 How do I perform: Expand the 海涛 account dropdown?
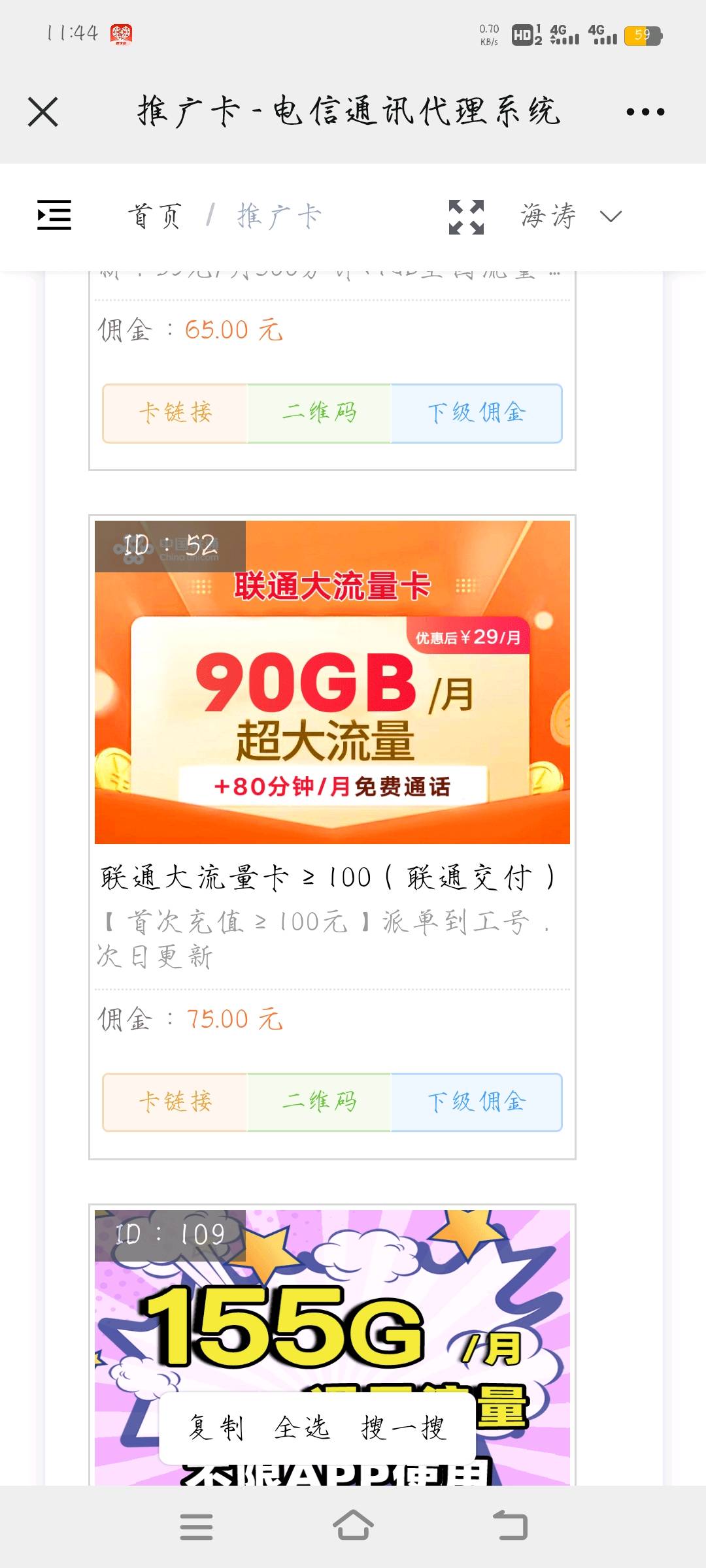[x=570, y=216]
